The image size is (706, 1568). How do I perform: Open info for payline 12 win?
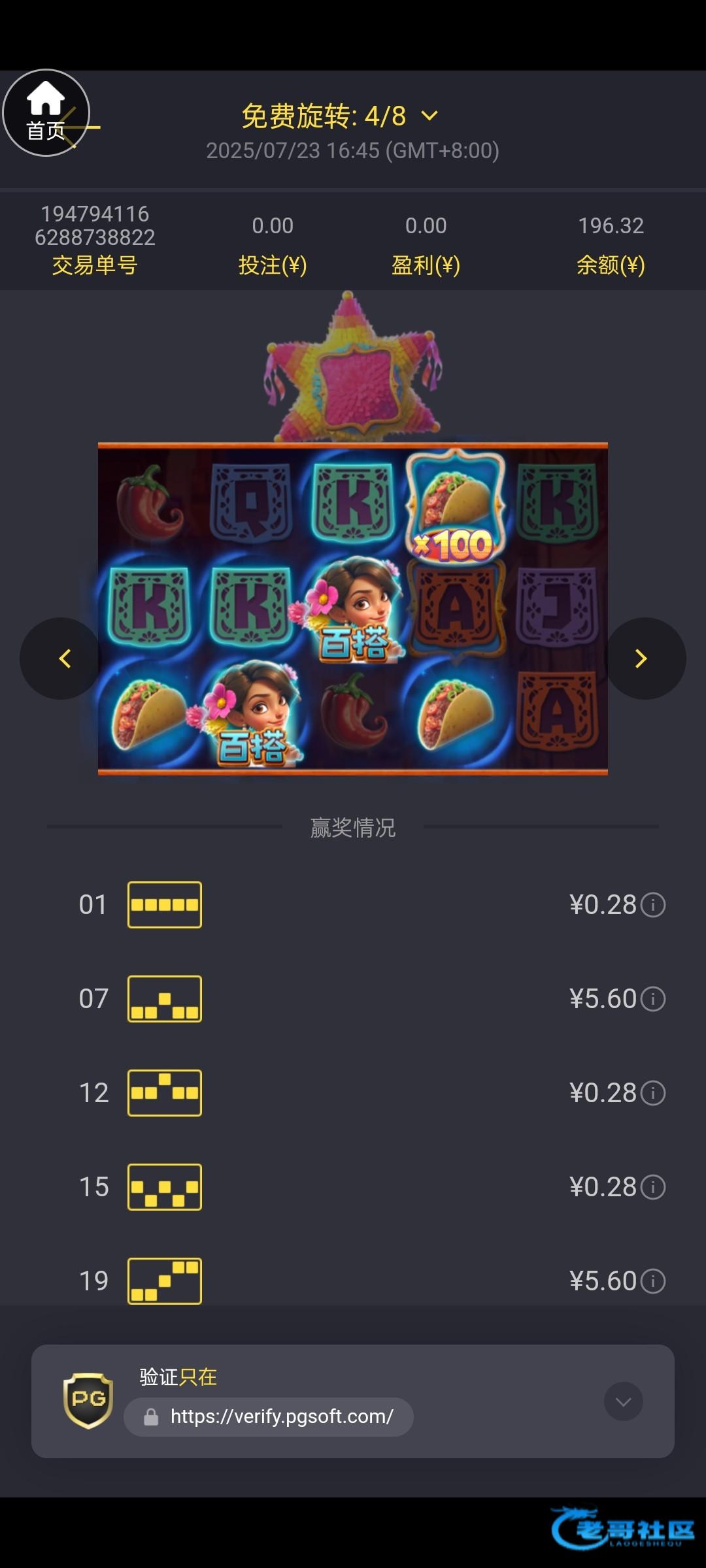click(653, 1093)
